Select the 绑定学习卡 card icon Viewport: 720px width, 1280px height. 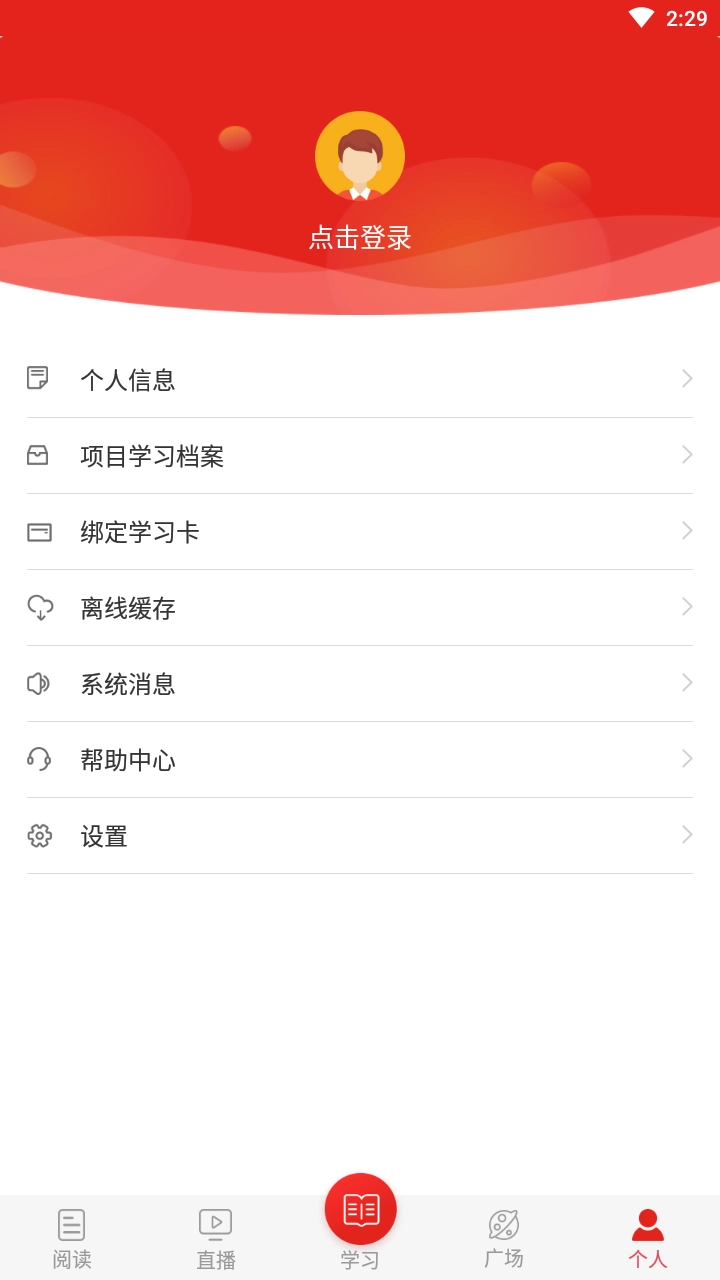pos(40,531)
